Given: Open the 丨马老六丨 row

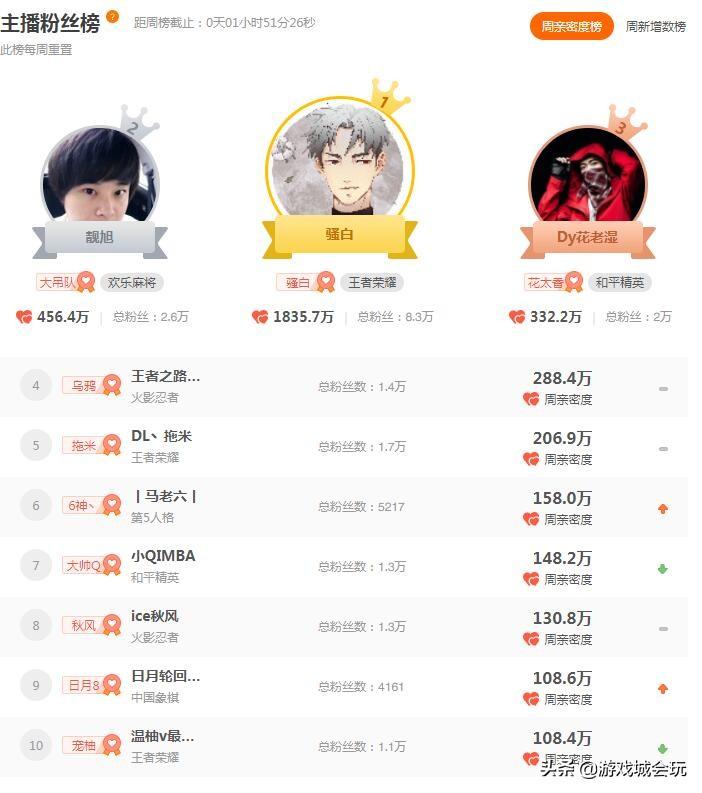Looking at the screenshot, I should (165, 497).
